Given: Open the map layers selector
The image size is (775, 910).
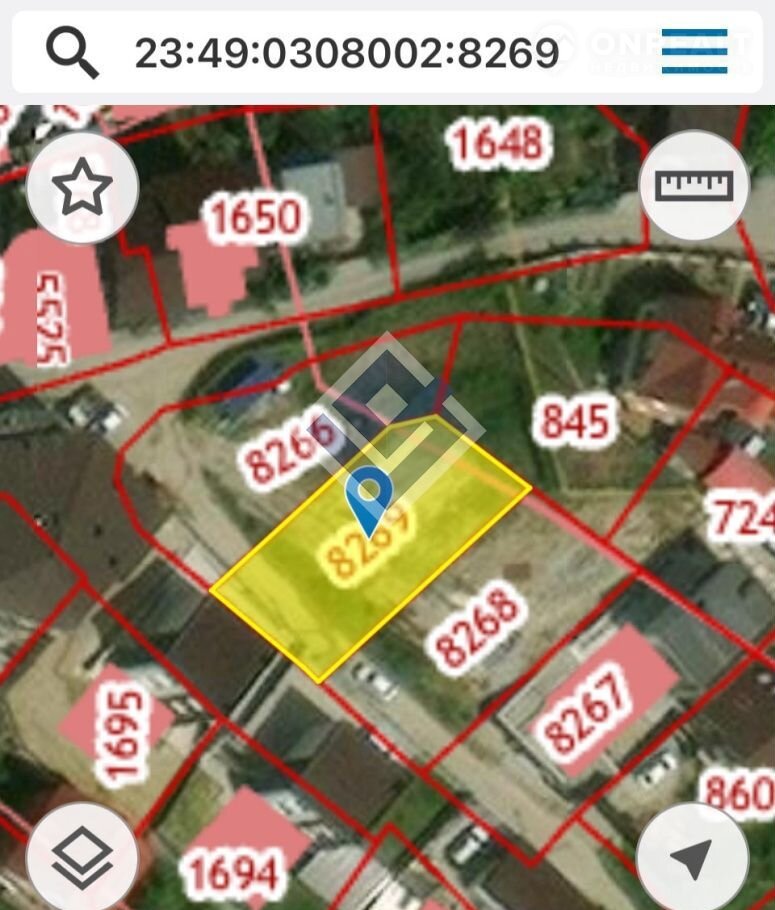Looking at the screenshot, I should (82, 855).
